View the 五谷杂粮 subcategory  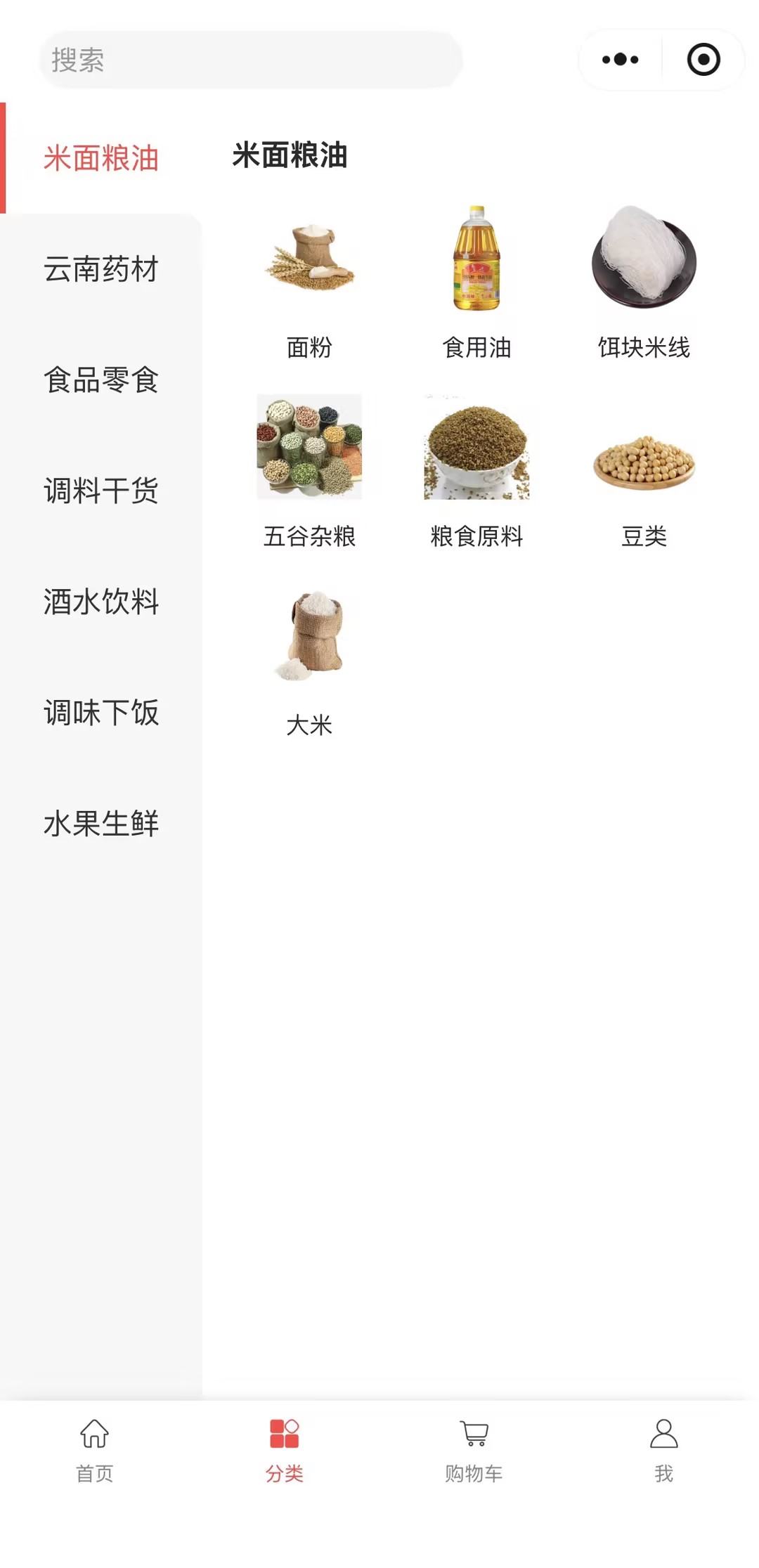[309, 471]
